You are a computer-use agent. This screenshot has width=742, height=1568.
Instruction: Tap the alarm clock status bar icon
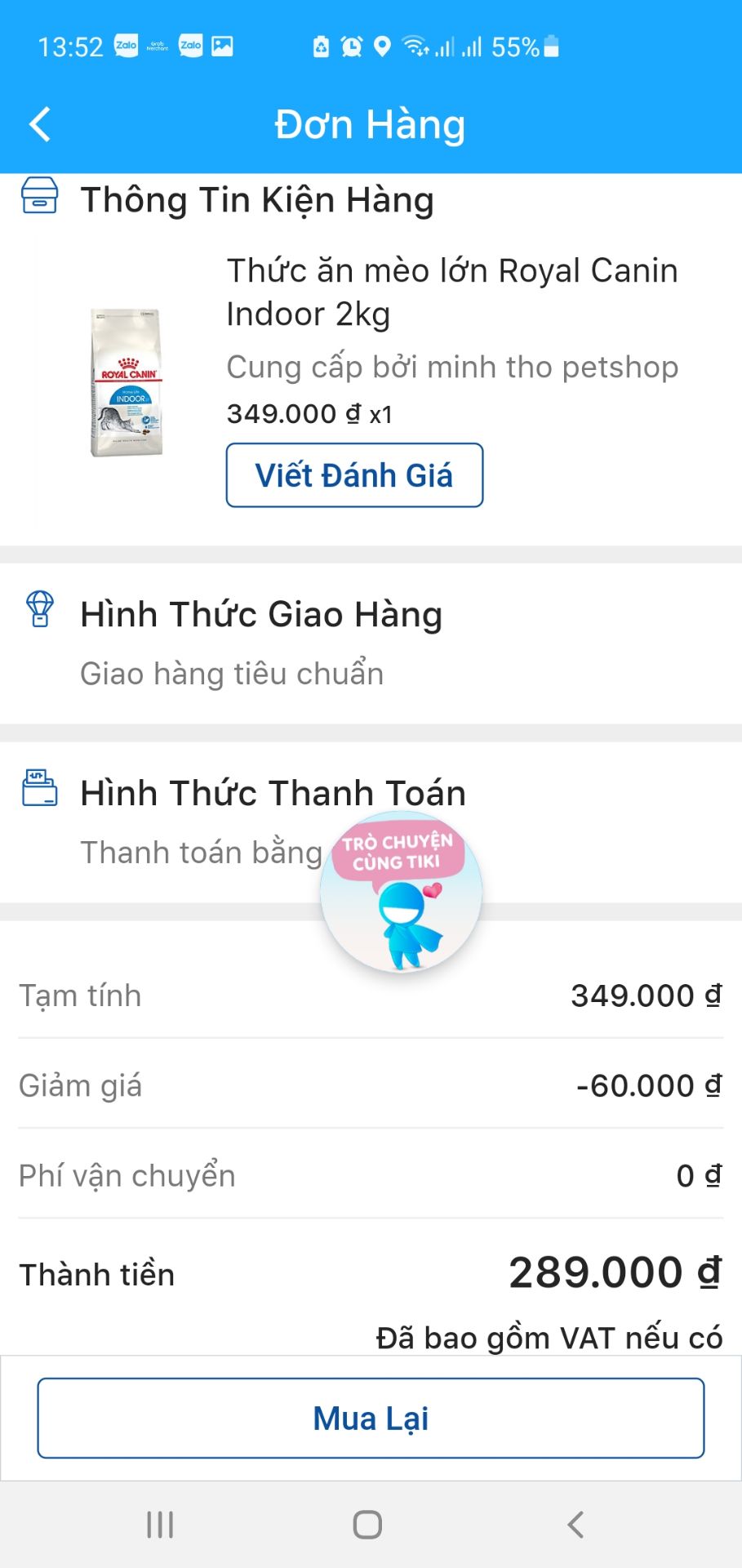pos(351,47)
